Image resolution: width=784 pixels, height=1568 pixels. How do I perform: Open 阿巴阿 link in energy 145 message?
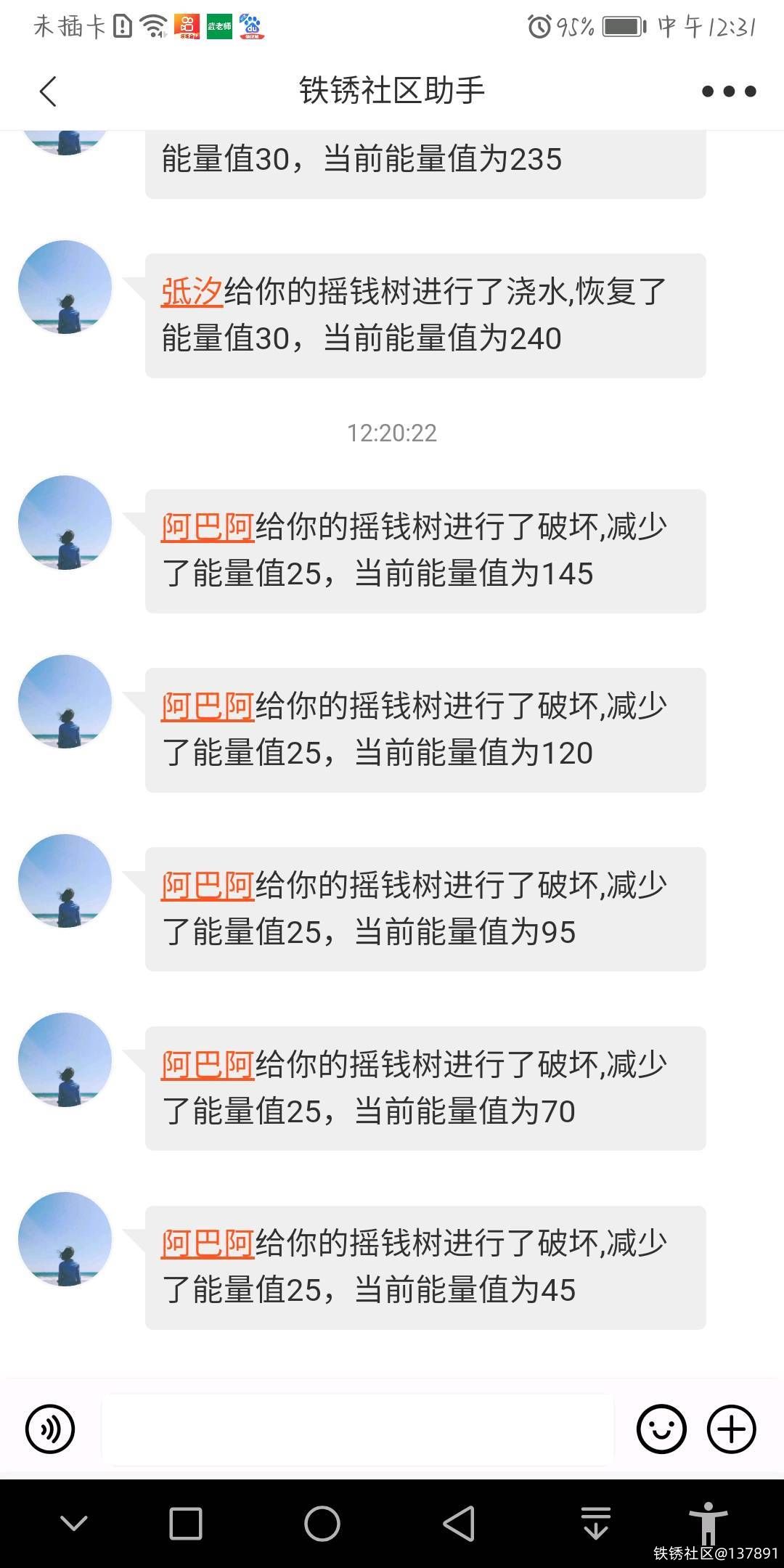pyautogui.click(x=208, y=528)
